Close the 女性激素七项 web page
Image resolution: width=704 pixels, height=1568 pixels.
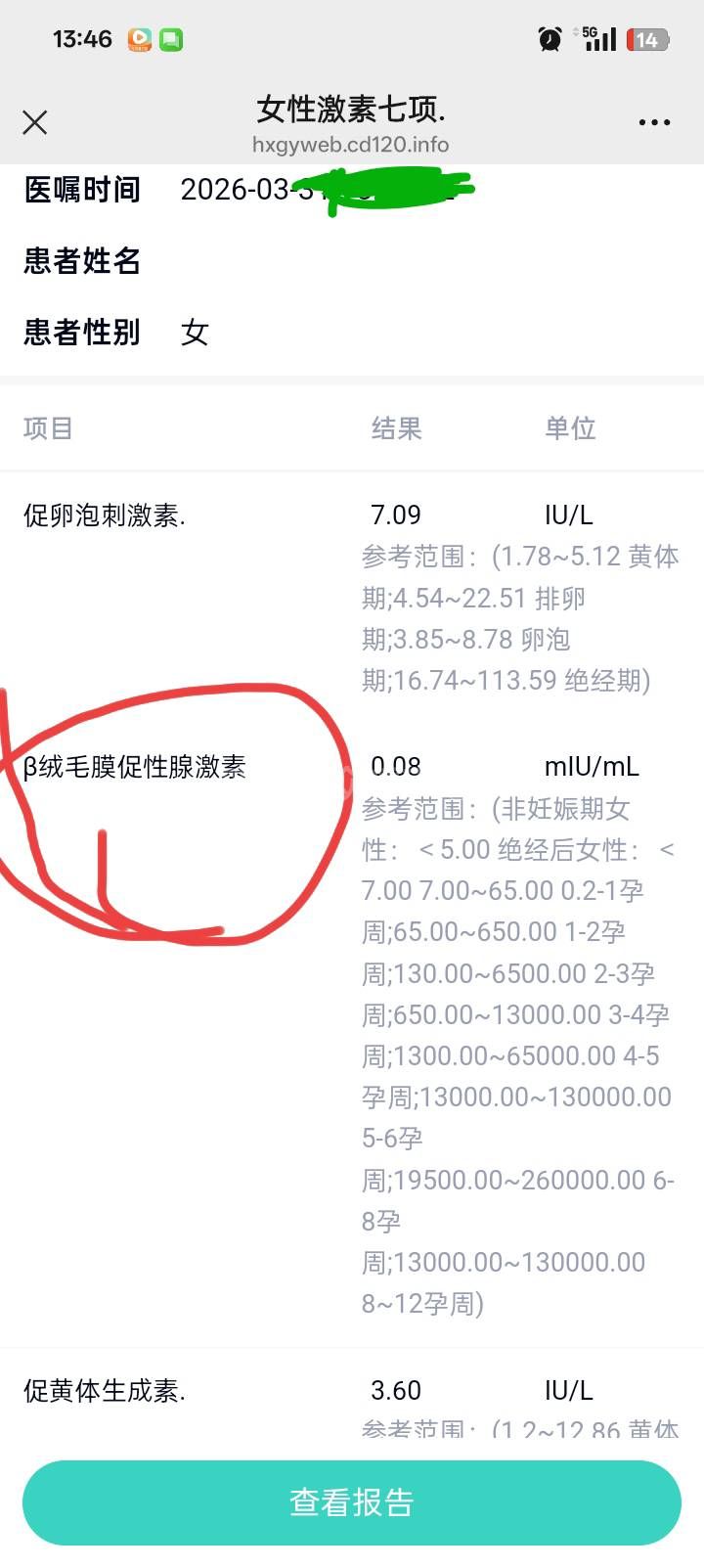click(x=35, y=122)
